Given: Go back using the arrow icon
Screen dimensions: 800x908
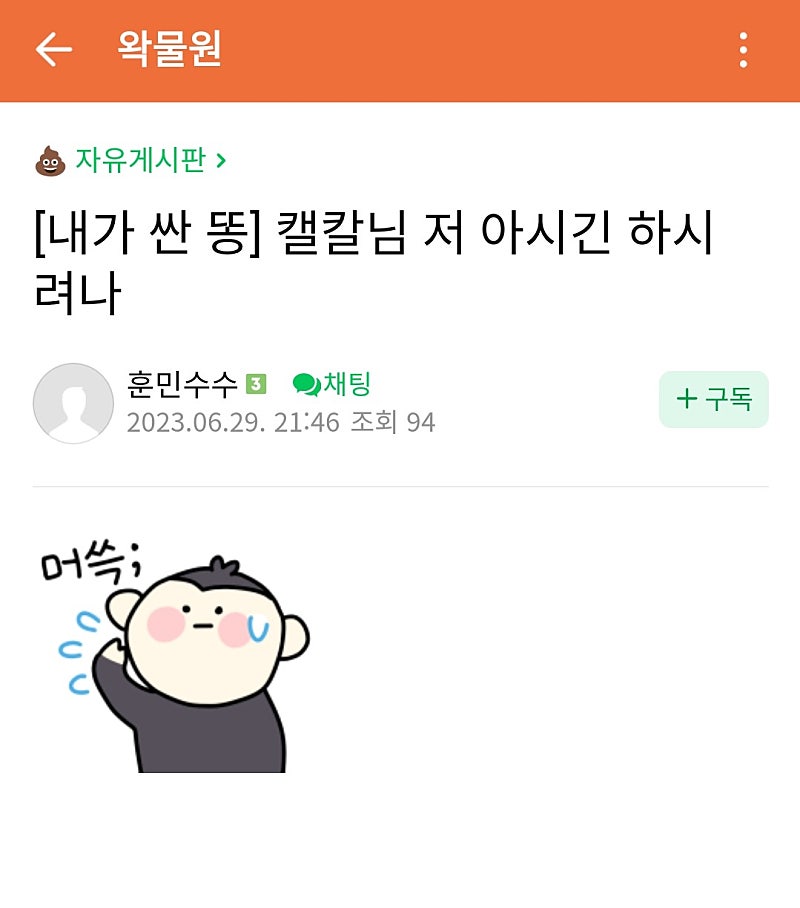Looking at the screenshot, I should (54, 49).
